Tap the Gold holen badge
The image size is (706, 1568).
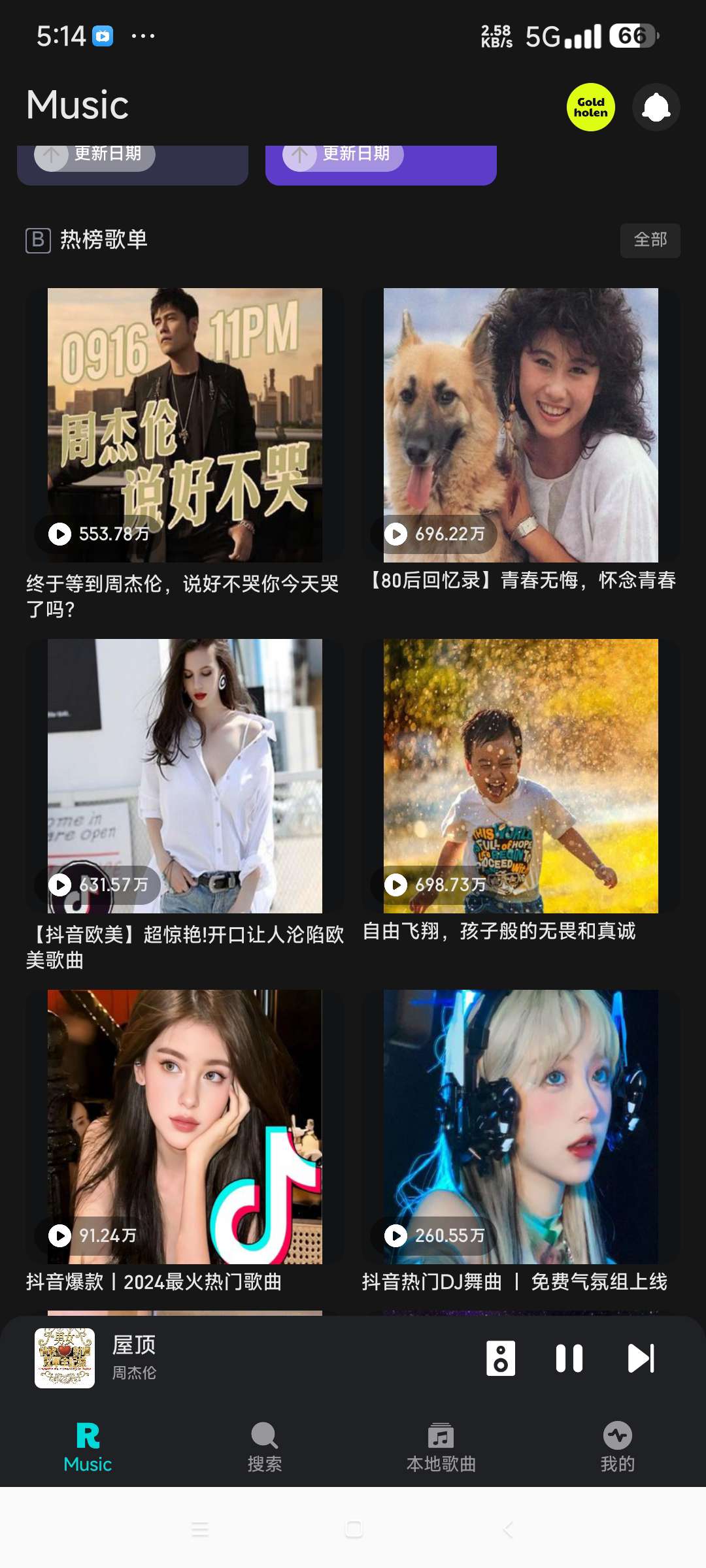[590, 107]
